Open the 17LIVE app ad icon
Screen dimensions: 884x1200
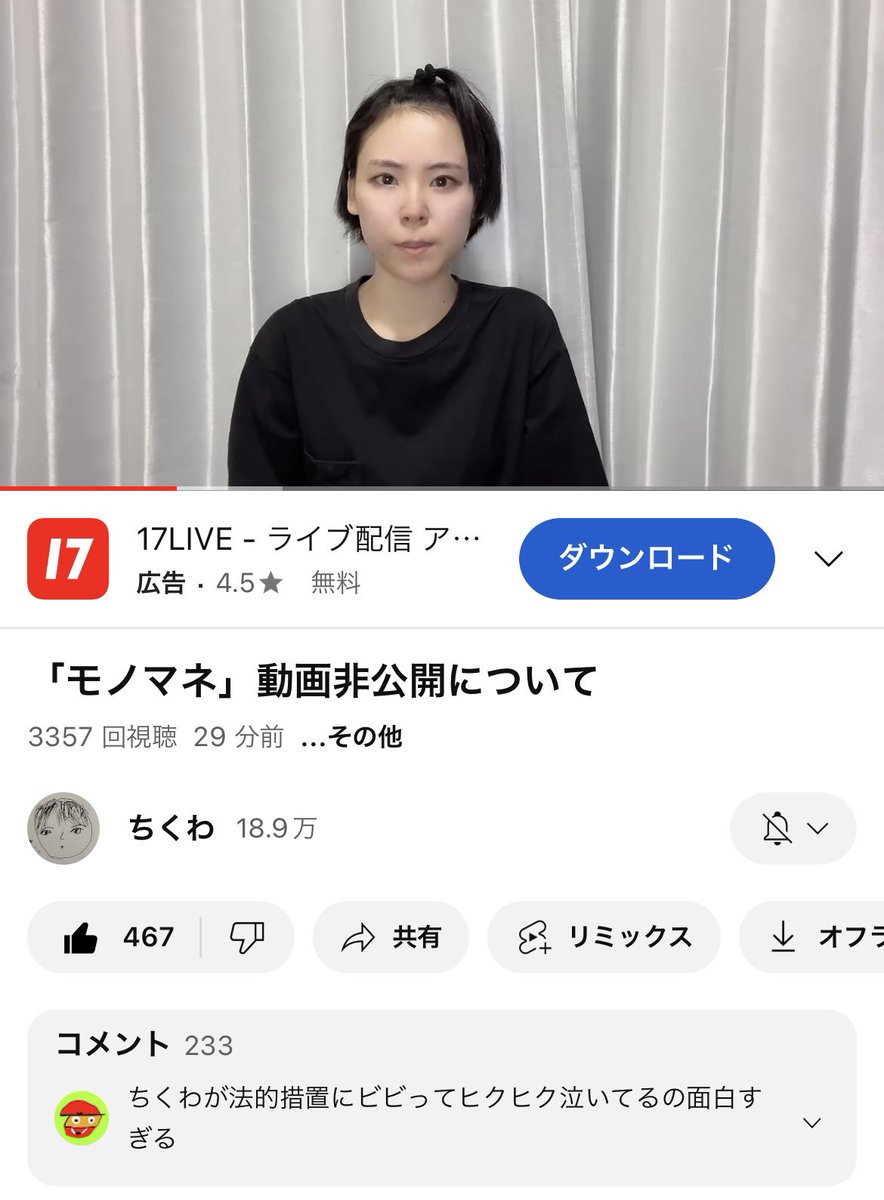pos(68,558)
